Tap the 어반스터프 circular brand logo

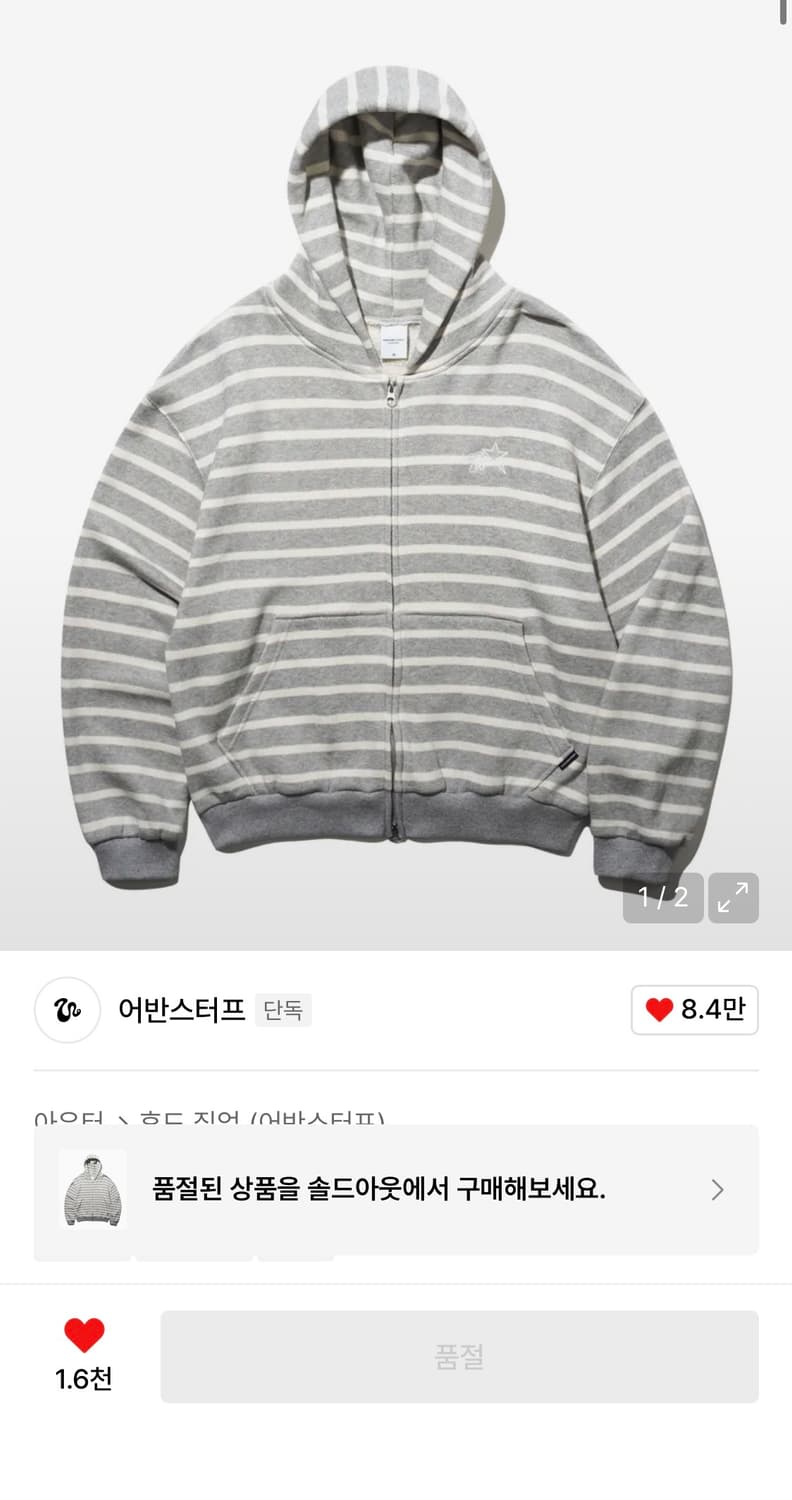coord(67,1010)
